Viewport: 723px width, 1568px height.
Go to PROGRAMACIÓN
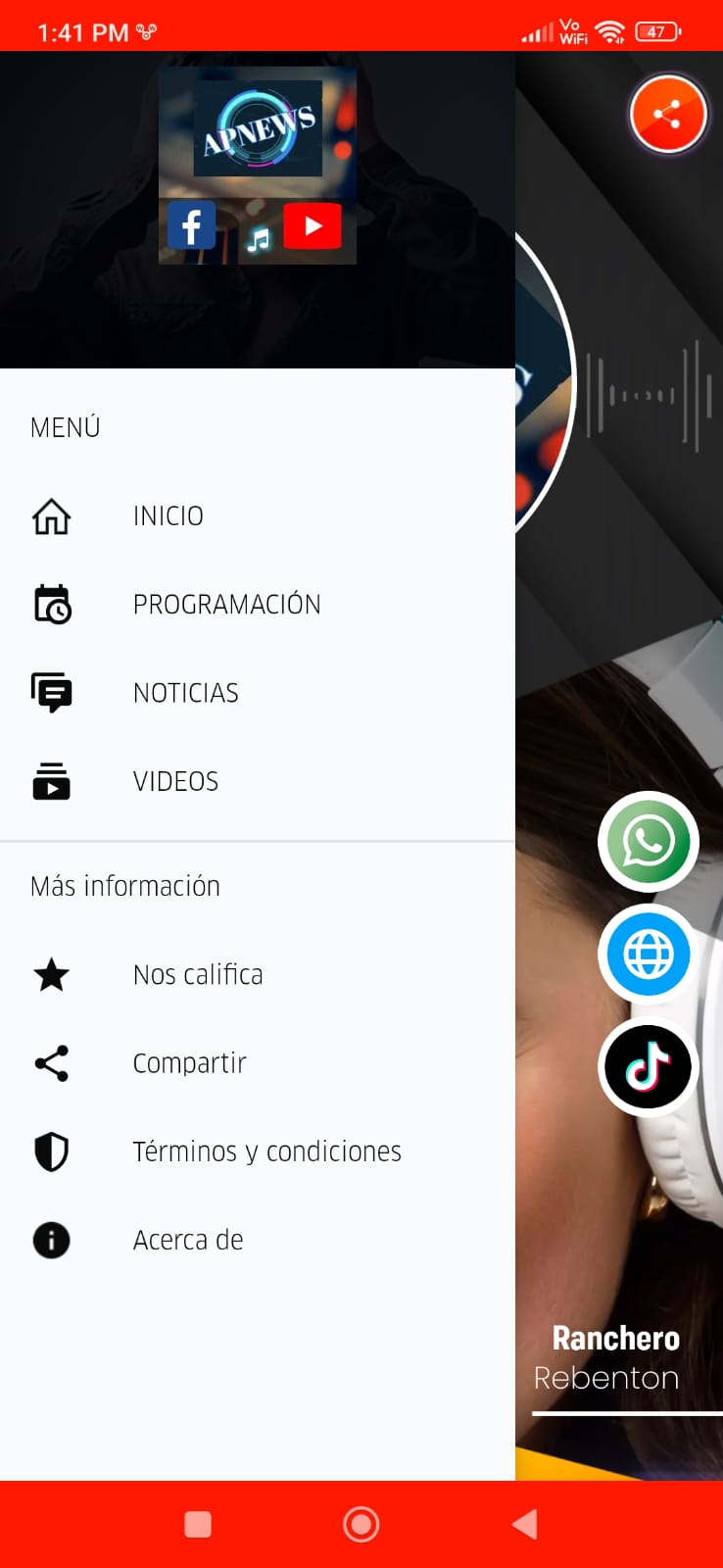click(x=258, y=605)
